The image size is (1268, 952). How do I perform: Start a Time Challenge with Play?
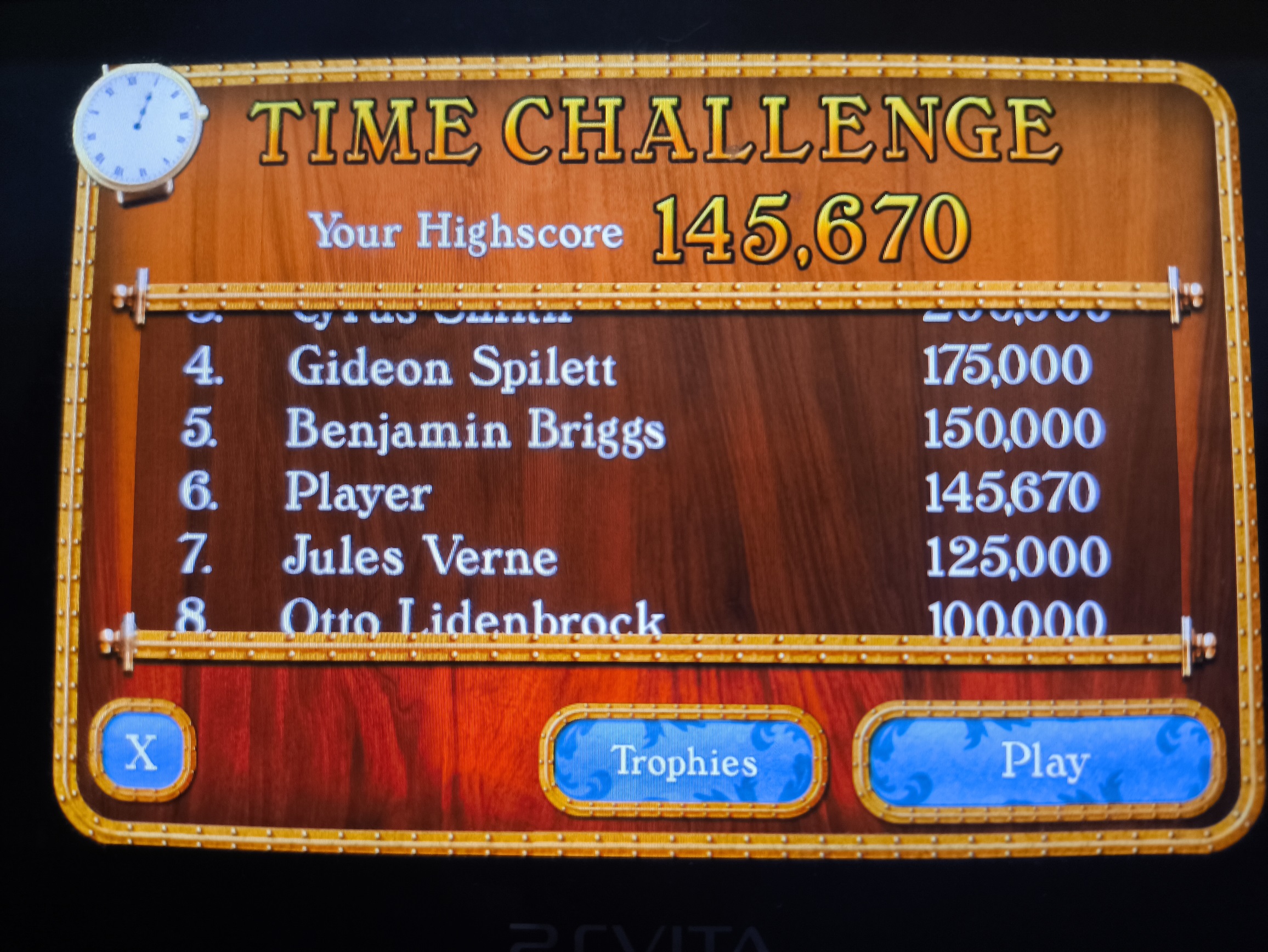1040,761
